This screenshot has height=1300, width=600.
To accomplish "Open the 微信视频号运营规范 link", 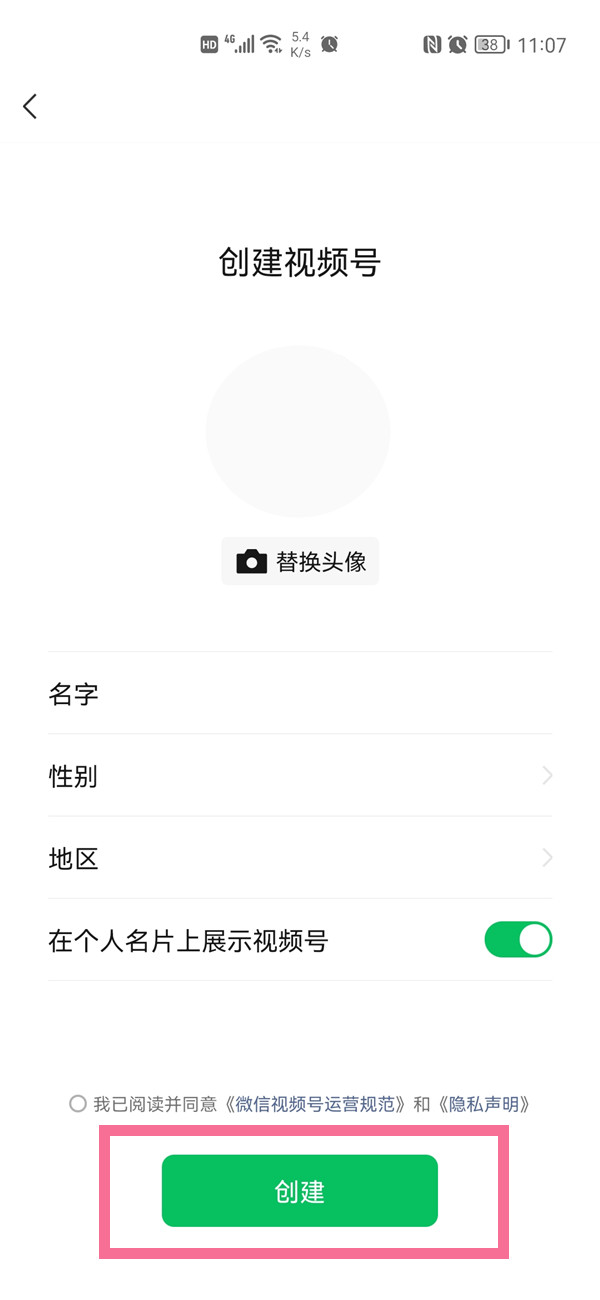I will (317, 1104).
